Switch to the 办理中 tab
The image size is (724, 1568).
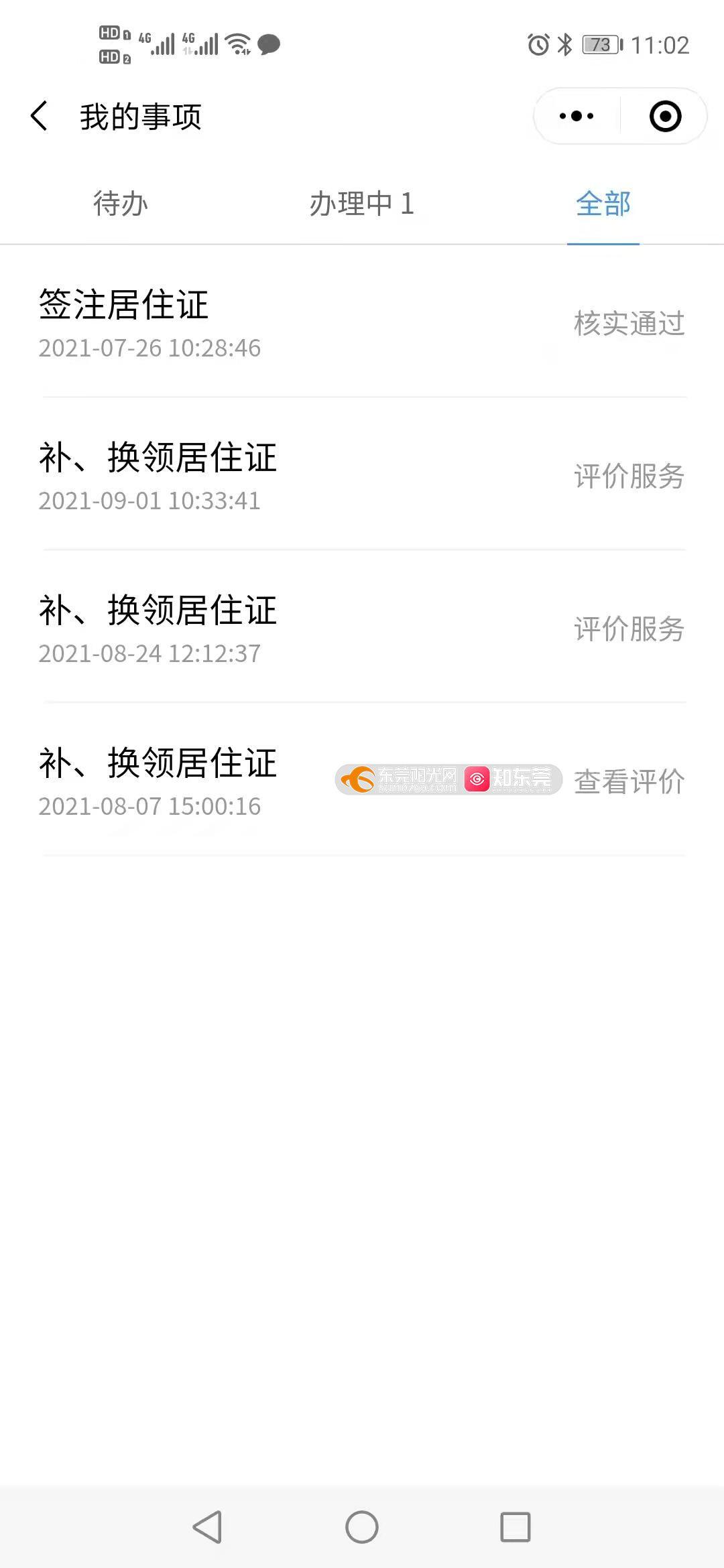[362, 204]
